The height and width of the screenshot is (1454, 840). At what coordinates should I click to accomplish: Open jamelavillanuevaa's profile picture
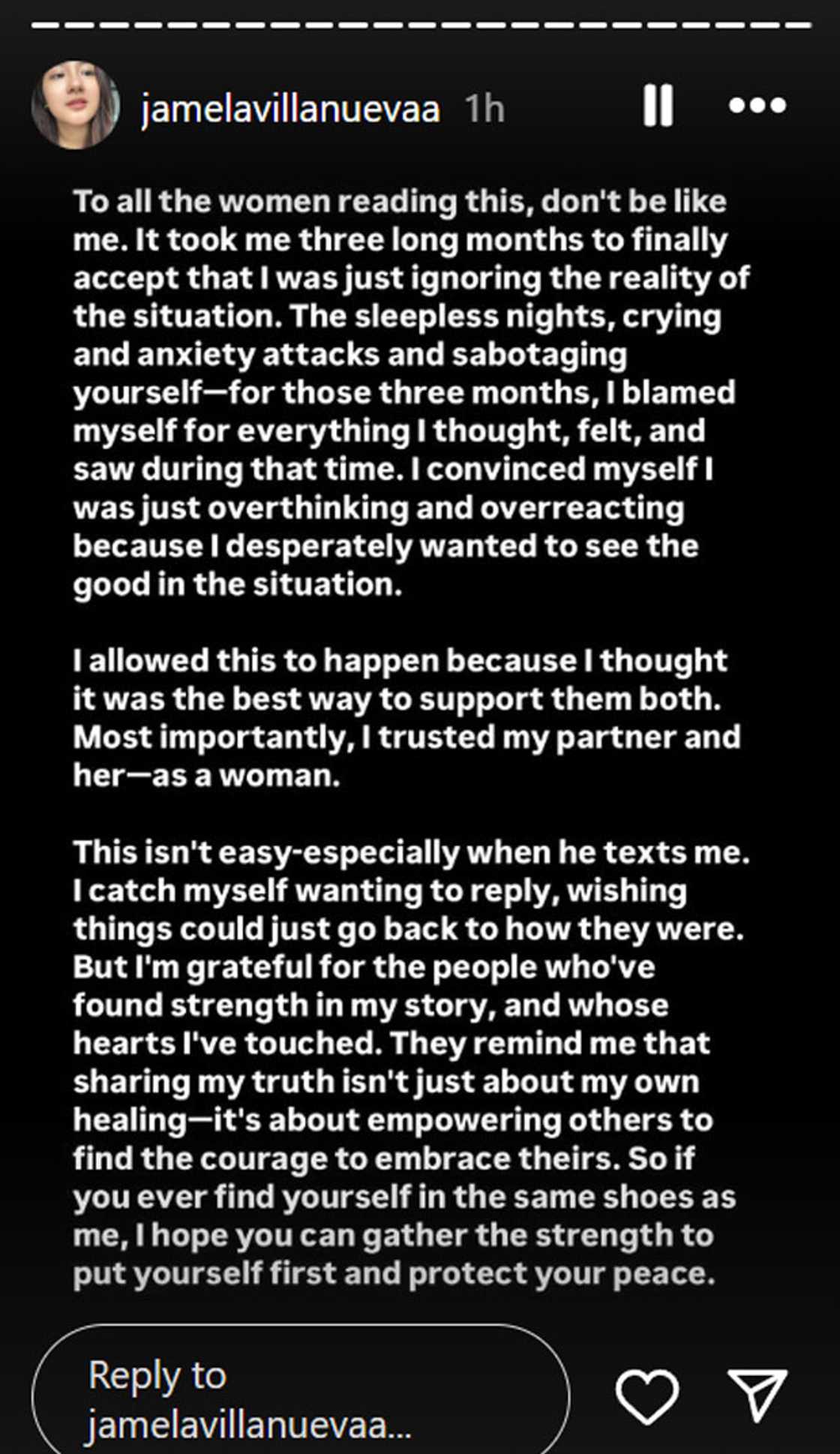click(x=76, y=106)
